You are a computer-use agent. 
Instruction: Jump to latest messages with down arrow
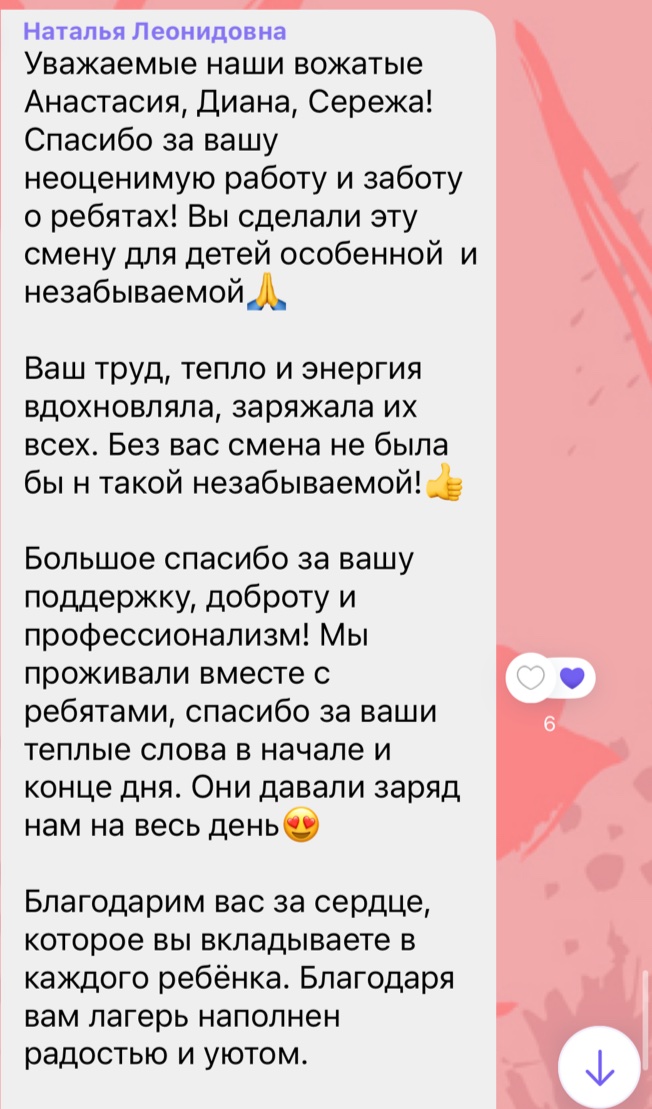599,1070
